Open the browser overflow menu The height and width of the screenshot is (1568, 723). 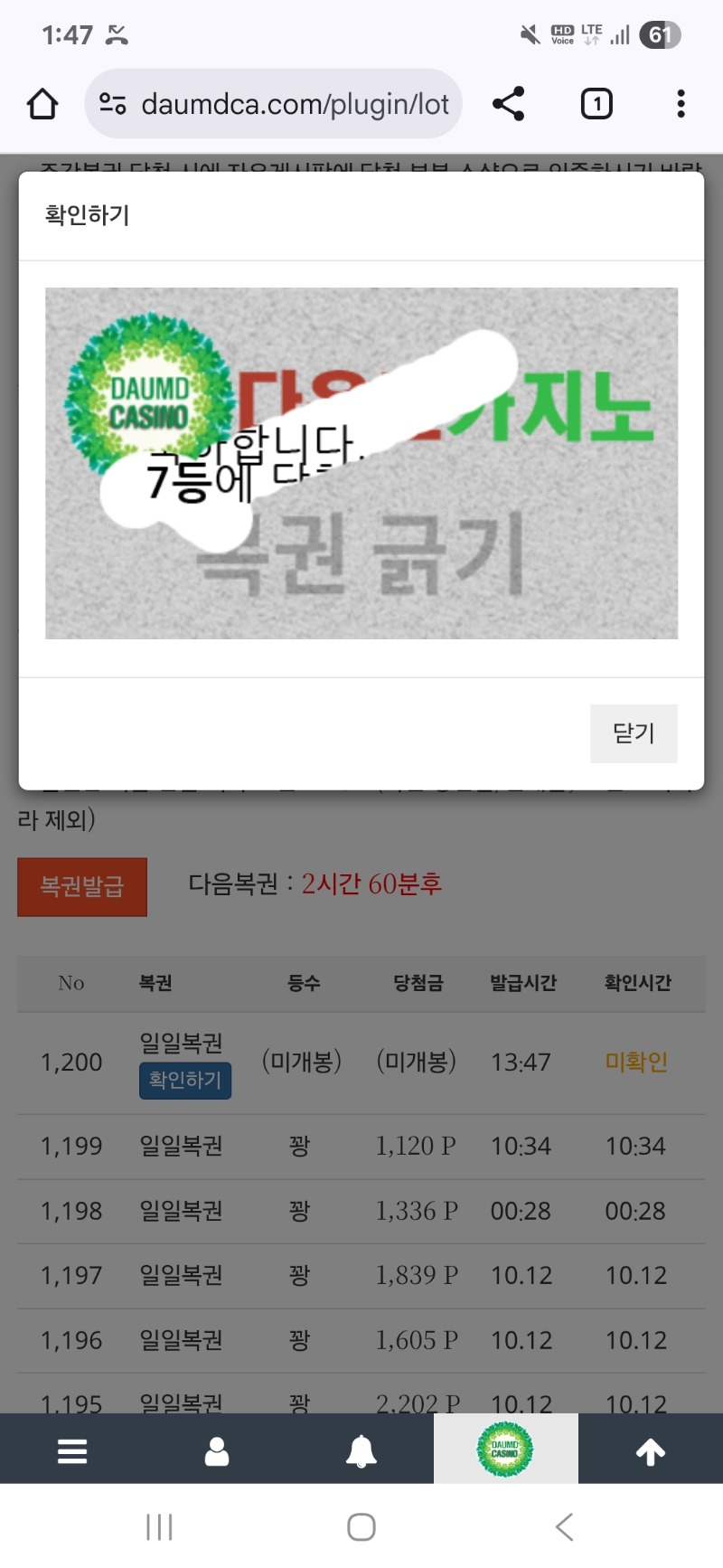(x=681, y=104)
